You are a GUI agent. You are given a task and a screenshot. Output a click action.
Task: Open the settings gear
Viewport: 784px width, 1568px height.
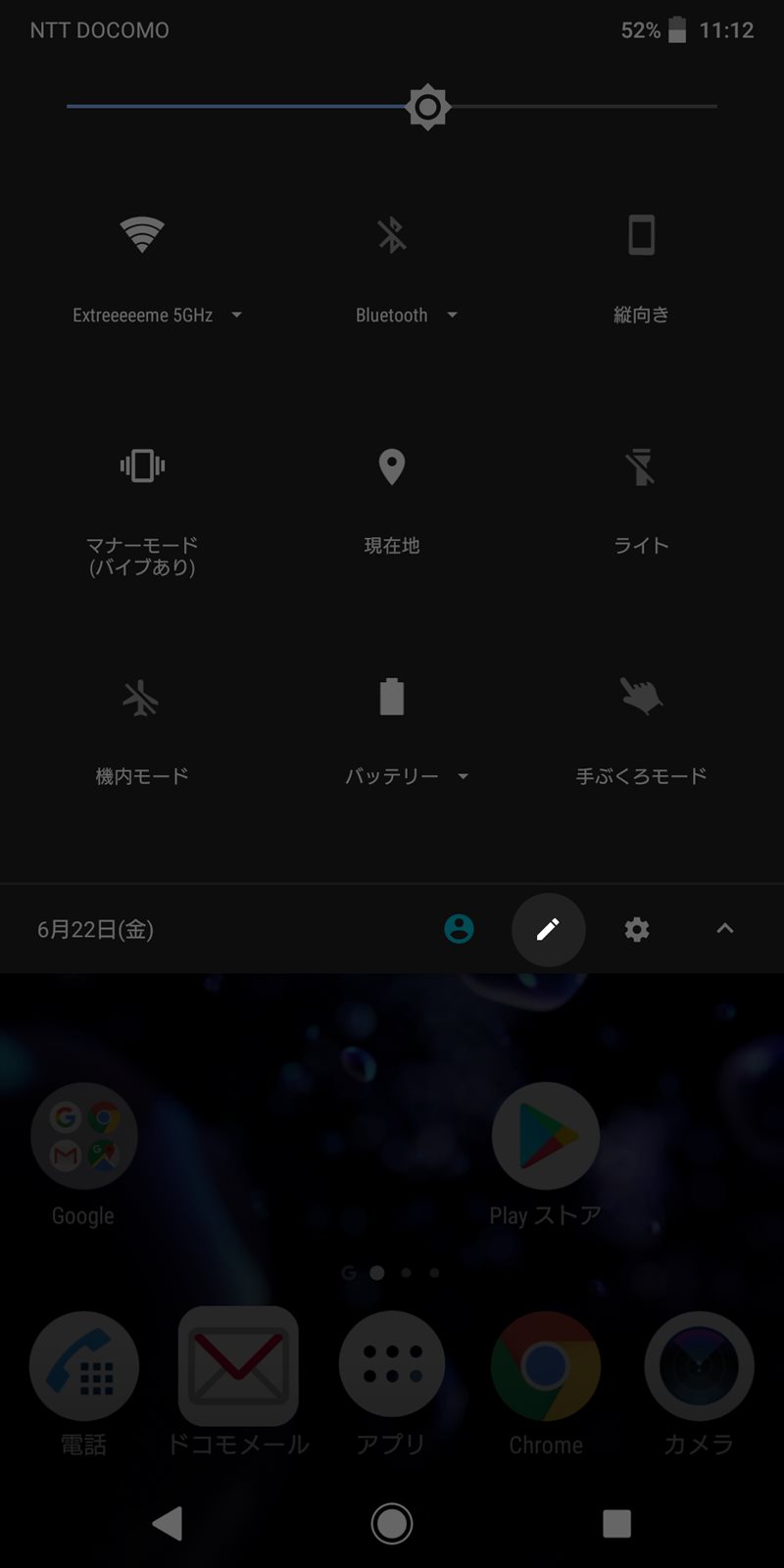tap(637, 929)
